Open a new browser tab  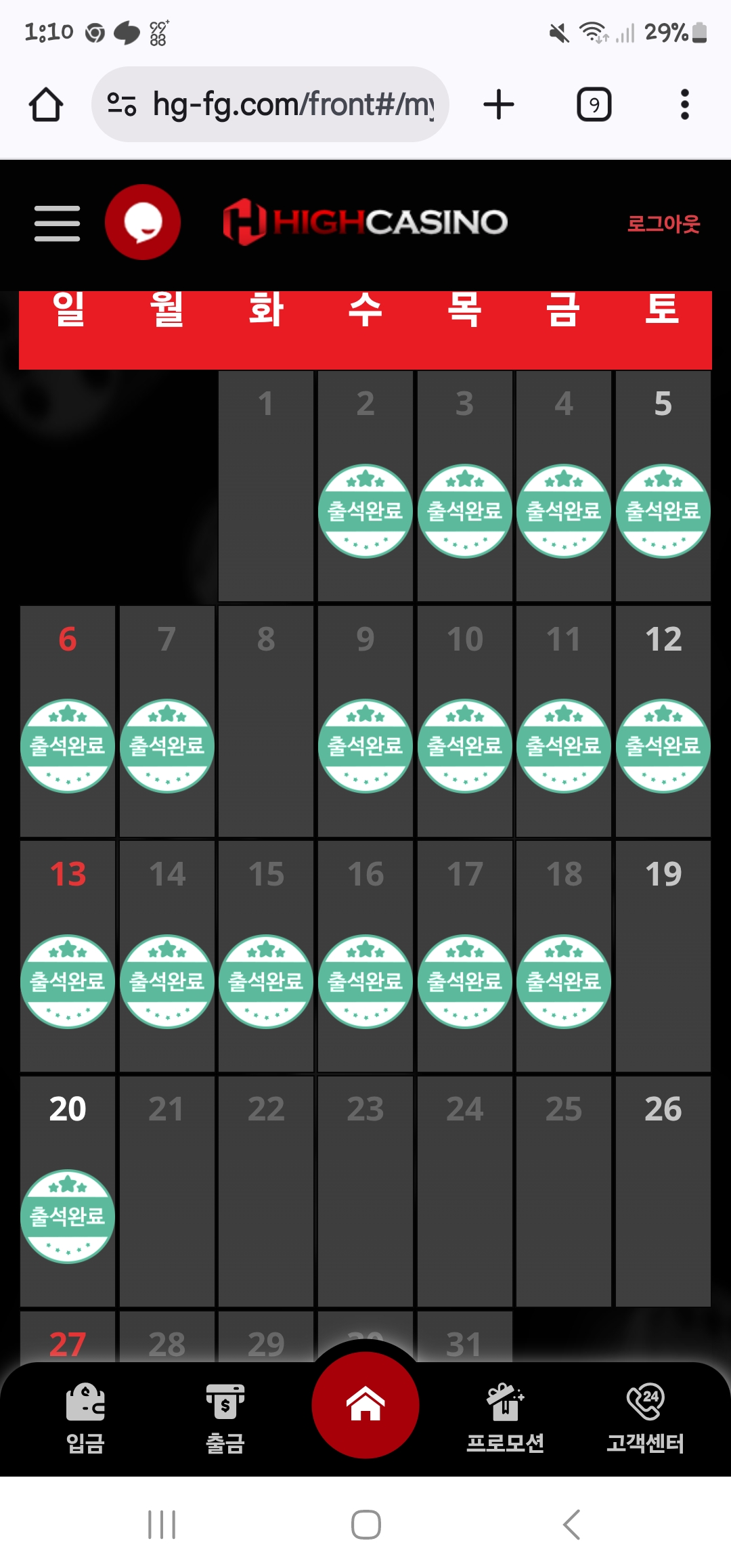[x=499, y=104]
